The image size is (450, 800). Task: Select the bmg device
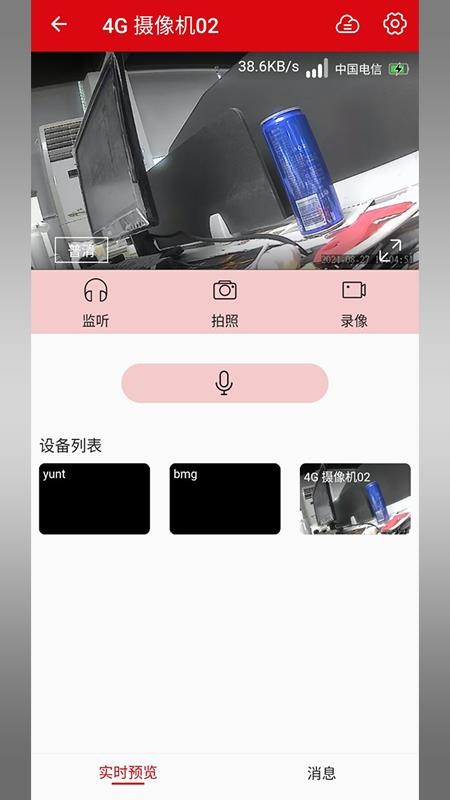tap(225, 499)
